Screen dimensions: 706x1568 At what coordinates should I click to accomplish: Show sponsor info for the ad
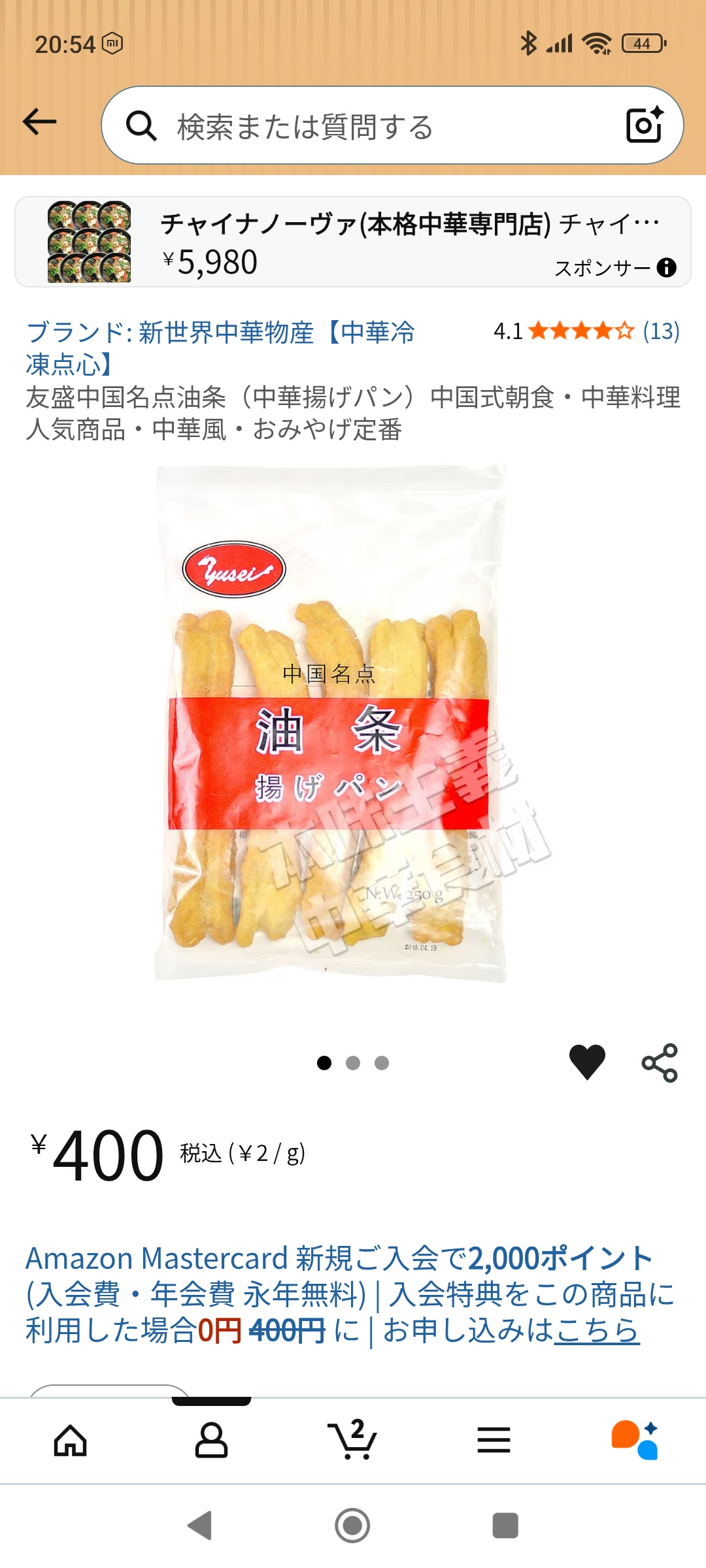pos(666,267)
